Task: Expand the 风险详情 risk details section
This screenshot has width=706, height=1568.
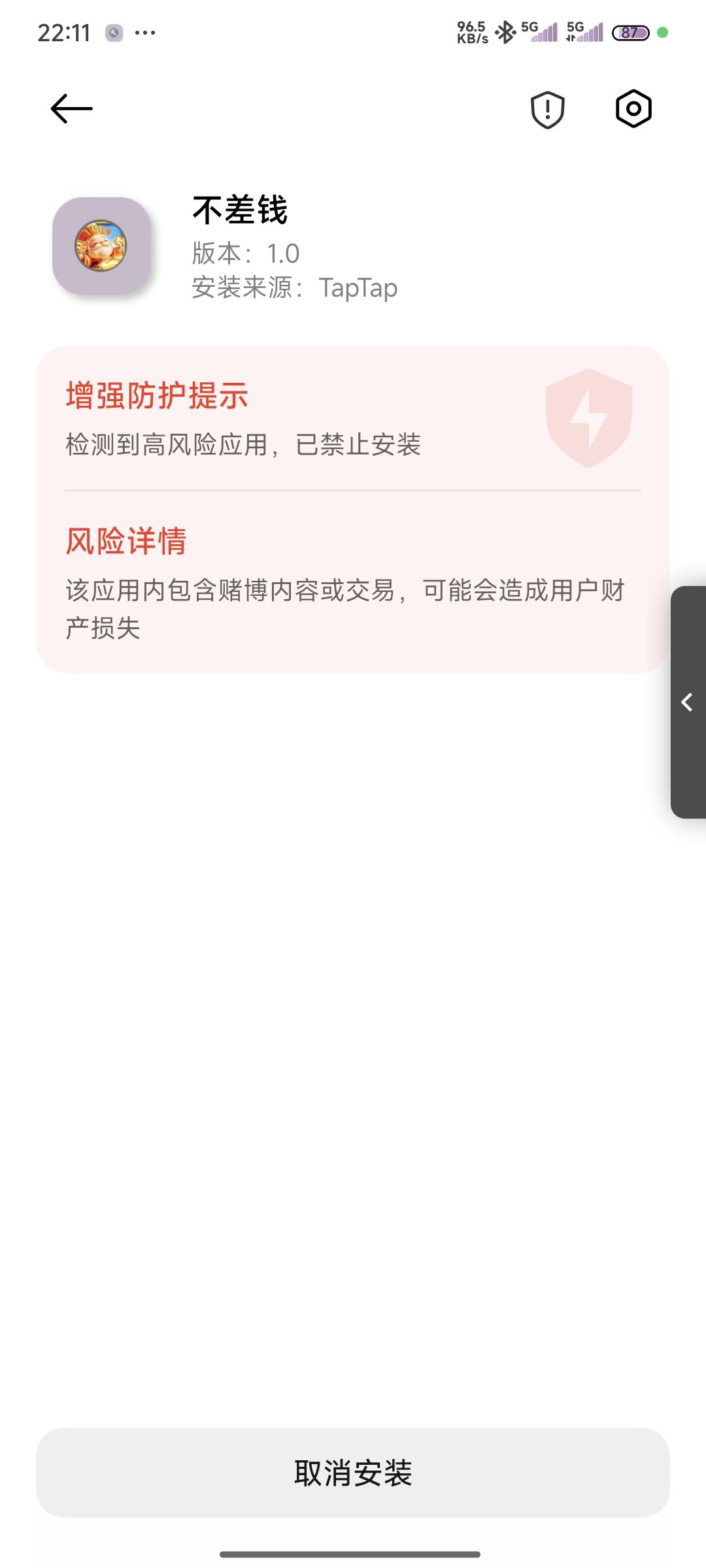Action: click(x=126, y=538)
